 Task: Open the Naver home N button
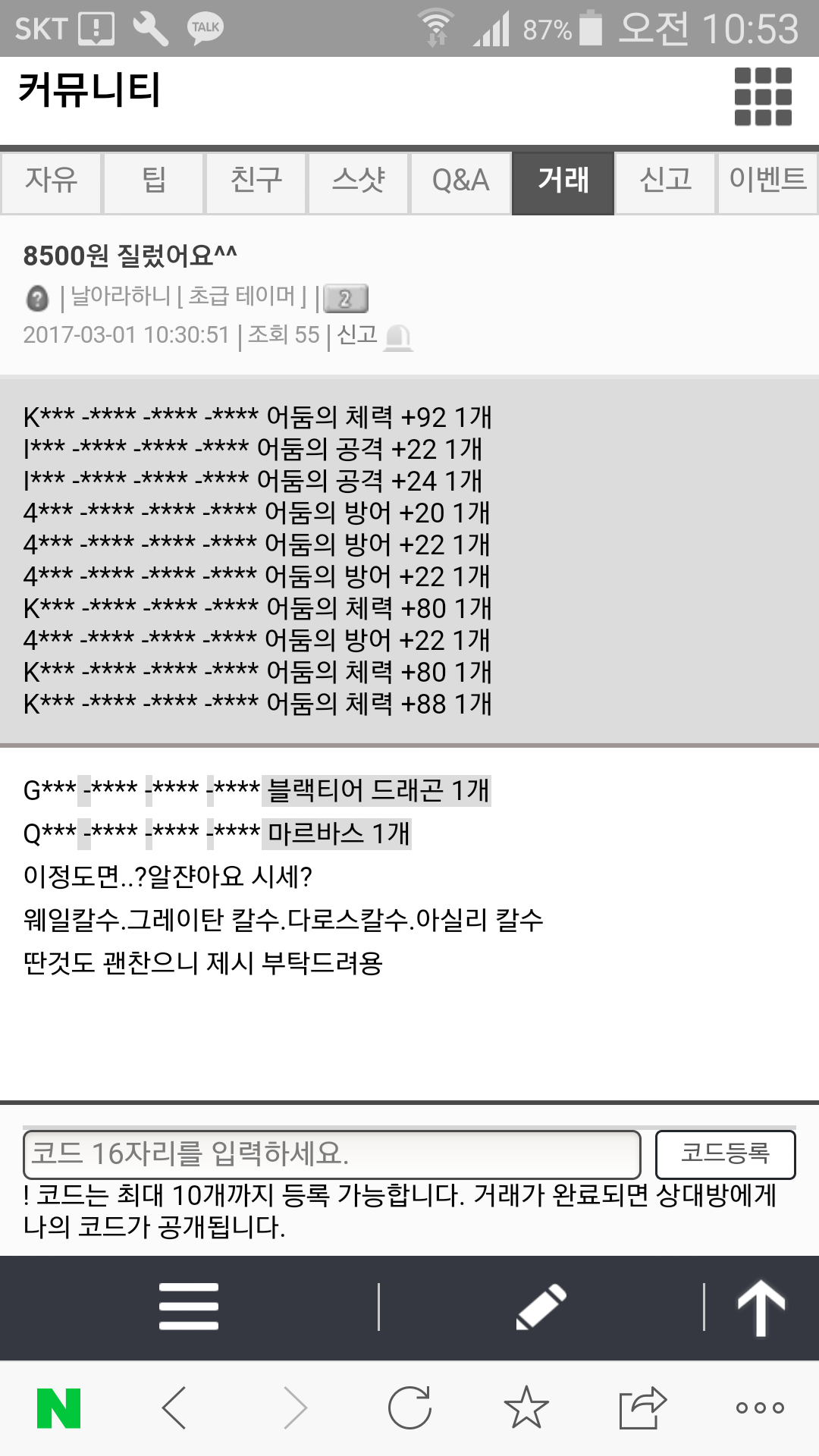[x=58, y=1408]
